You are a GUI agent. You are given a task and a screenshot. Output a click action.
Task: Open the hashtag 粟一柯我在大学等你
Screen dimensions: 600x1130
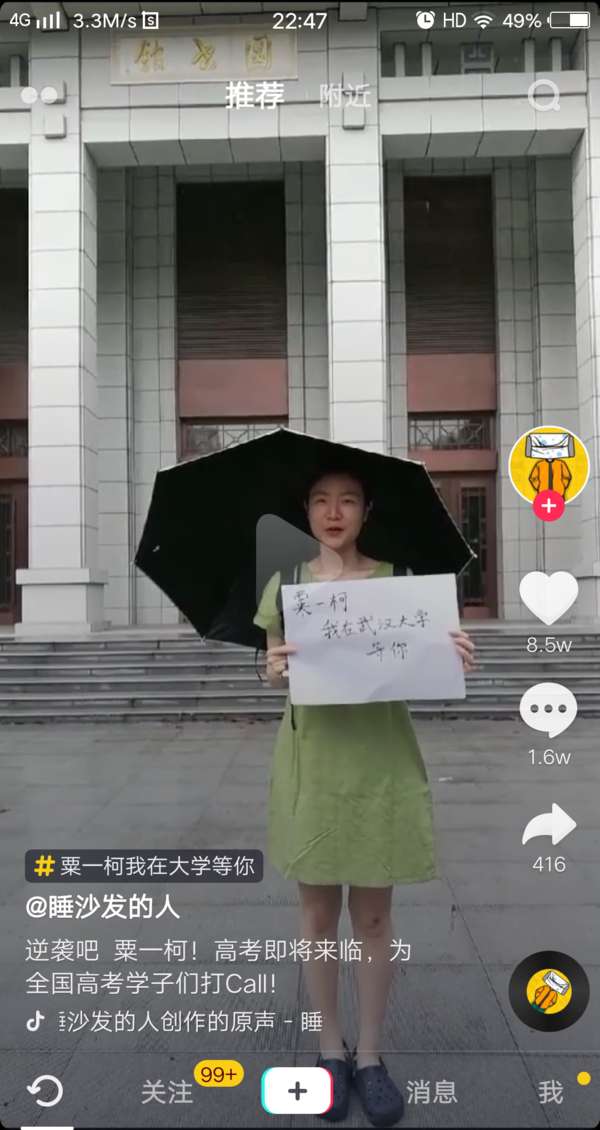(x=144, y=866)
